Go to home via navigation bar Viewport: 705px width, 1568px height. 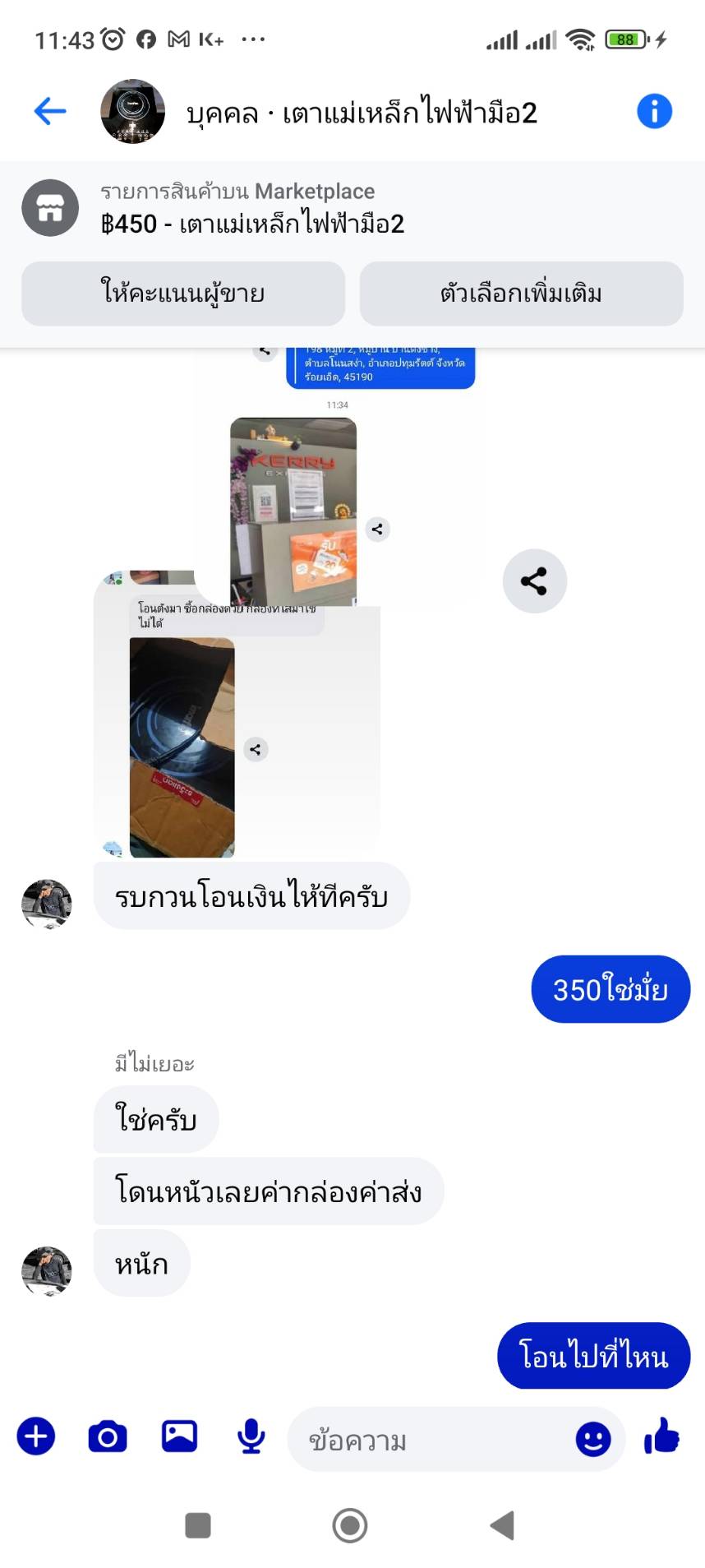[x=350, y=1525]
